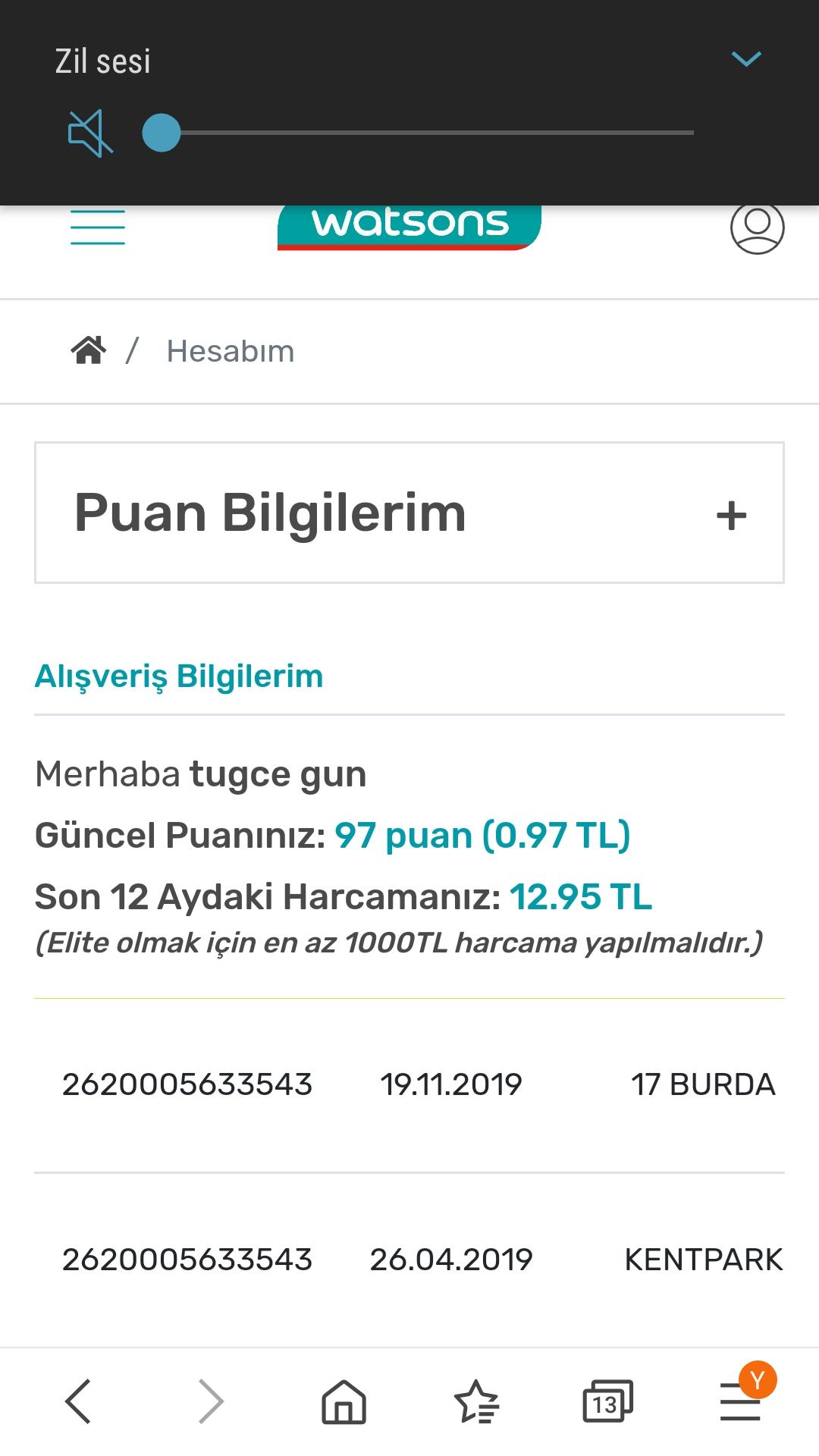Tap the muted speaker icon for Zil sesi
This screenshot has width=819, height=1456.
point(90,133)
